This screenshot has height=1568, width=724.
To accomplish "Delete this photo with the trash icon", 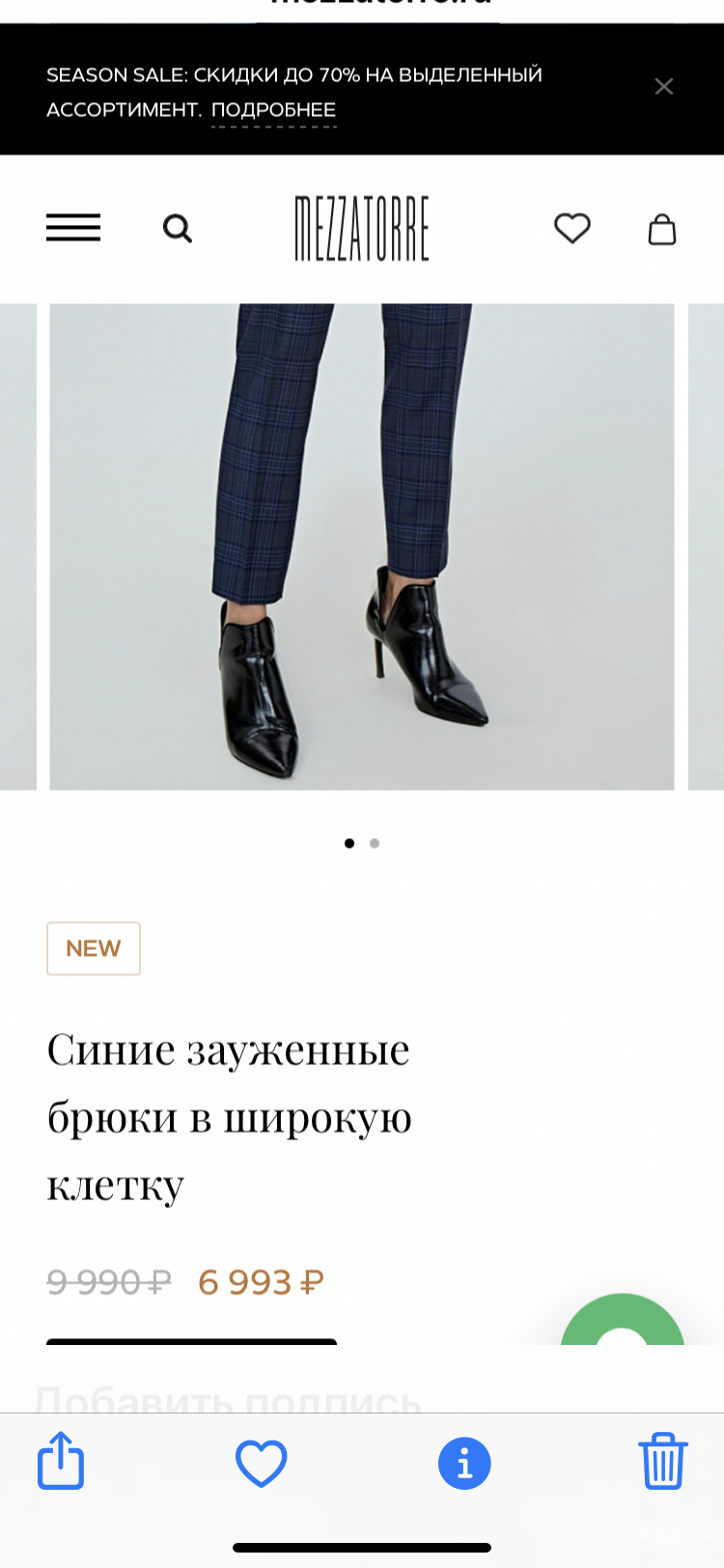I will 662,1461.
